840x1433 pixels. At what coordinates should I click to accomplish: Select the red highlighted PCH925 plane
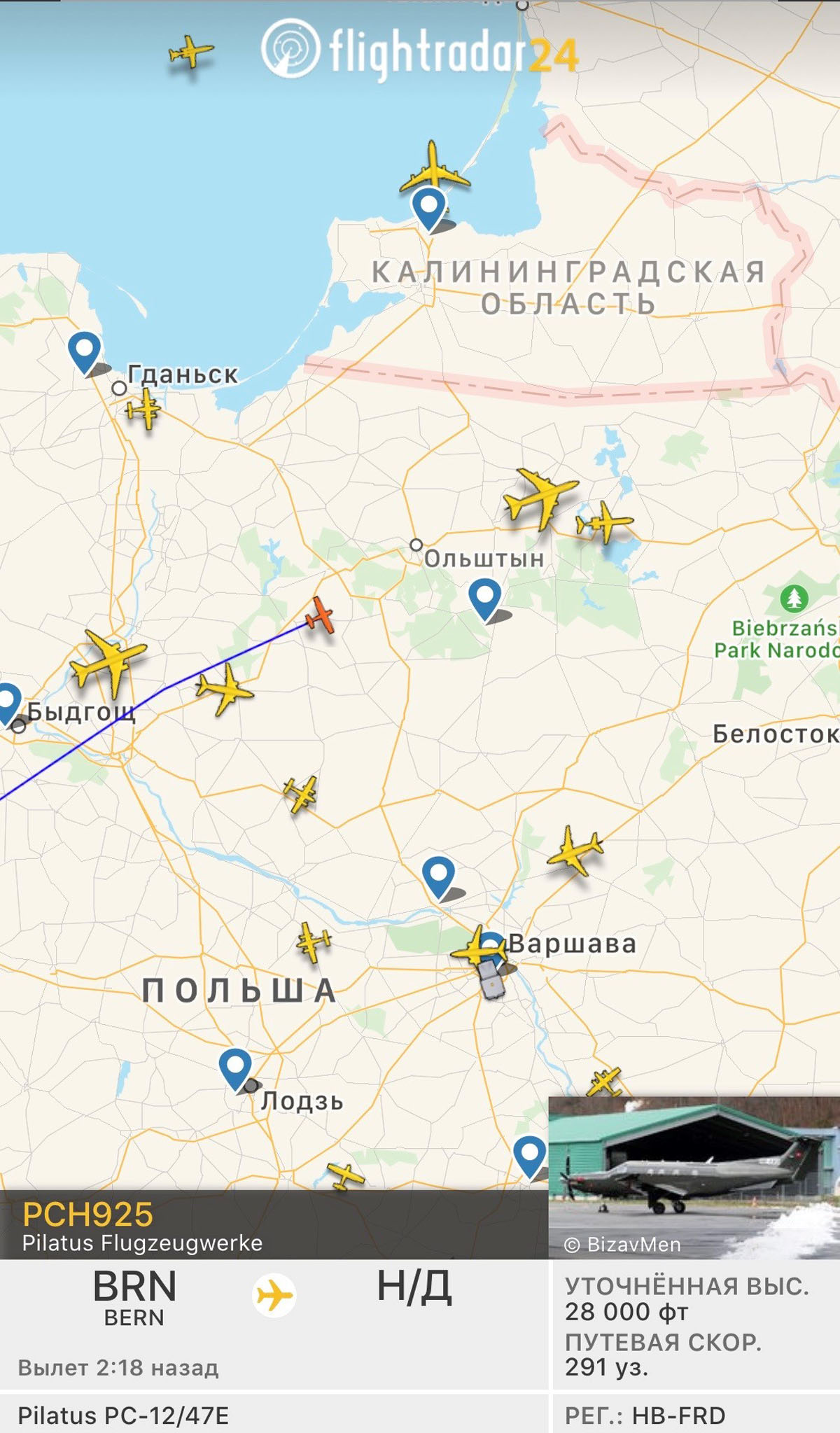320,615
